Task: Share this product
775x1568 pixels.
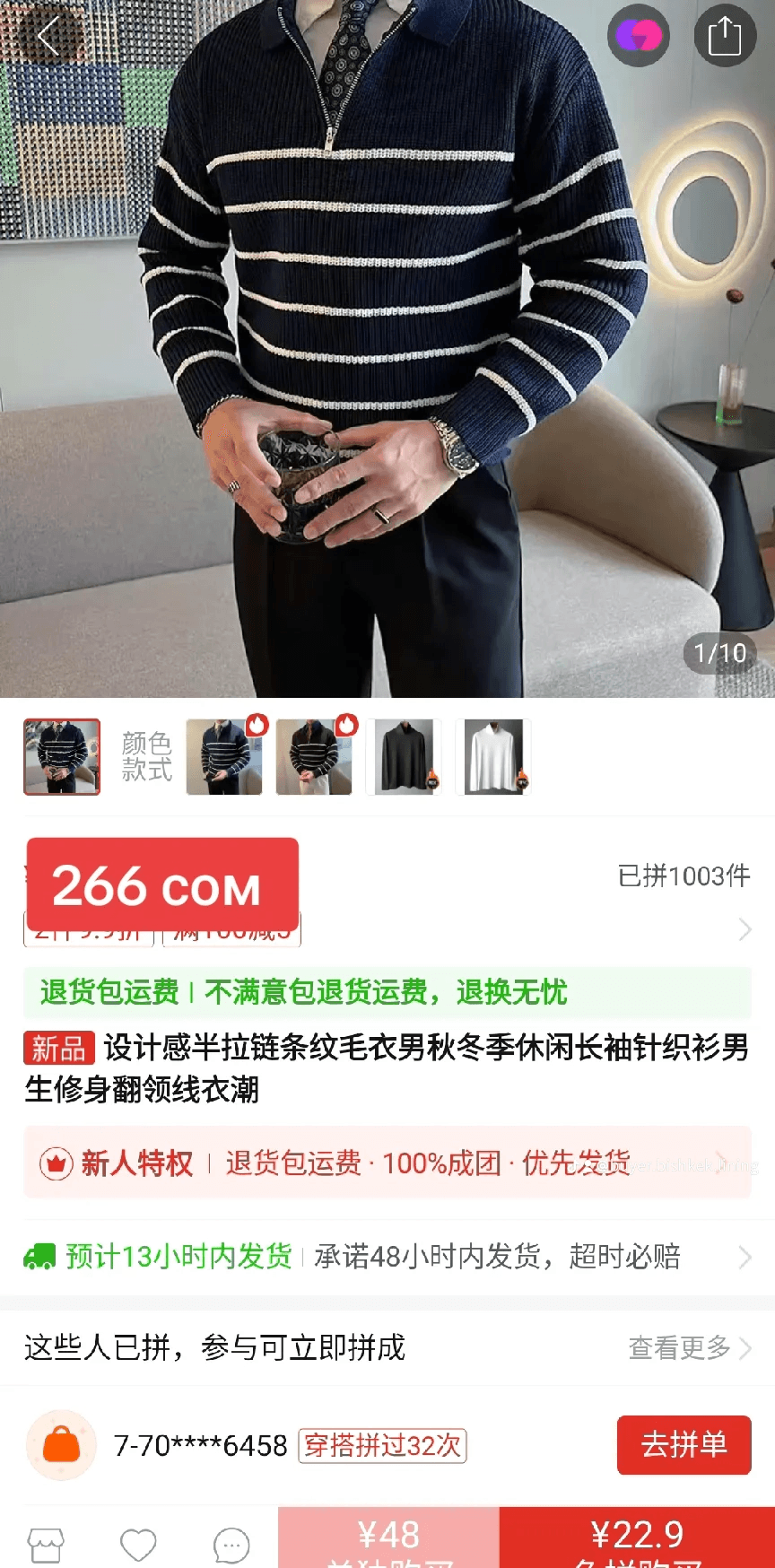Action: (x=724, y=37)
